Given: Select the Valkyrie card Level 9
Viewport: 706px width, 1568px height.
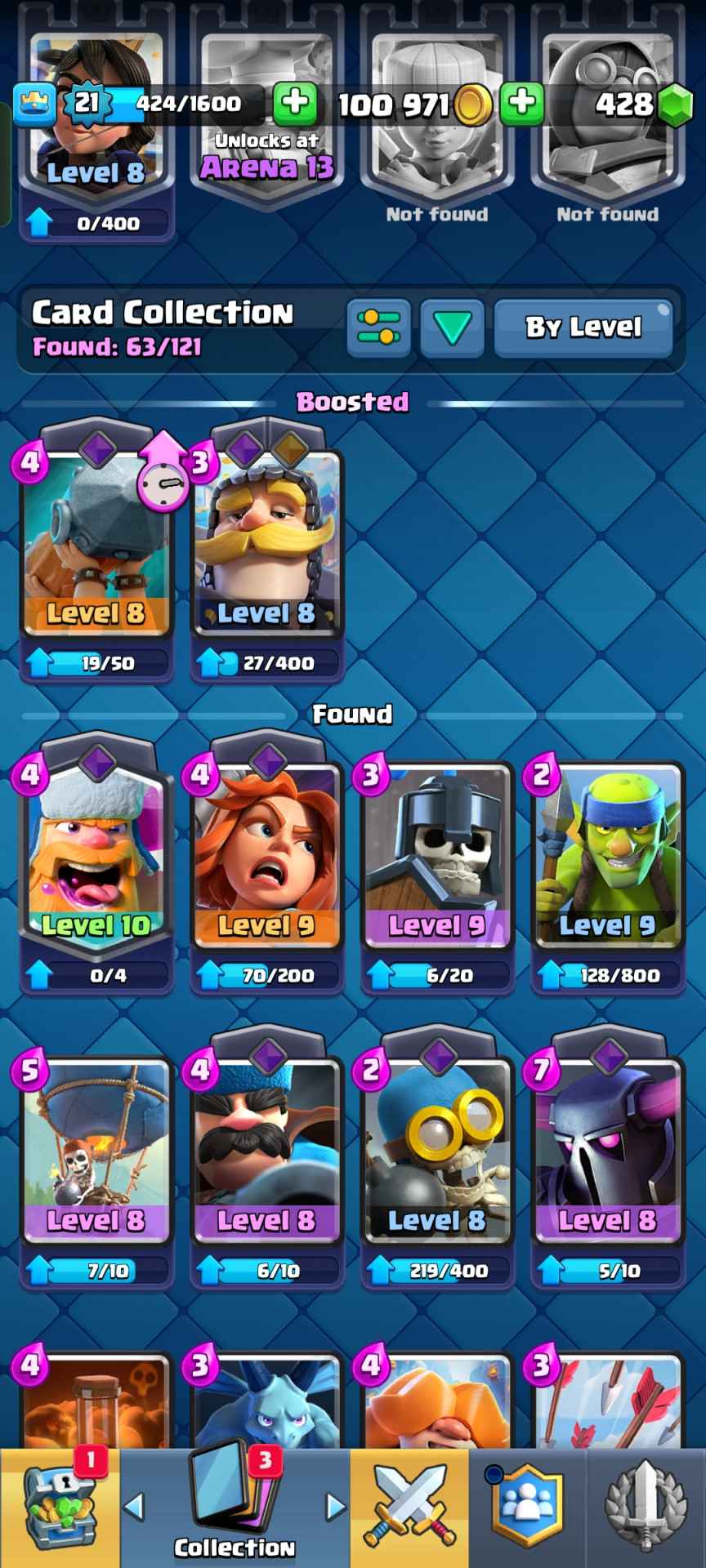Looking at the screenshot, I should [x=266, y=857].
